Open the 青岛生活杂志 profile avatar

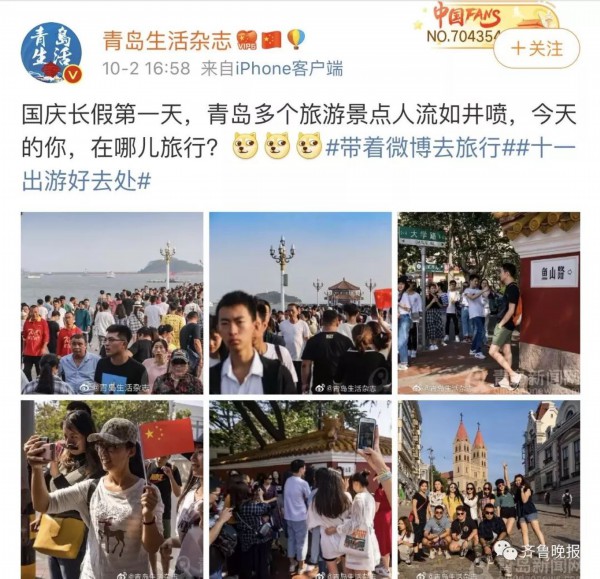coord(51,52)
